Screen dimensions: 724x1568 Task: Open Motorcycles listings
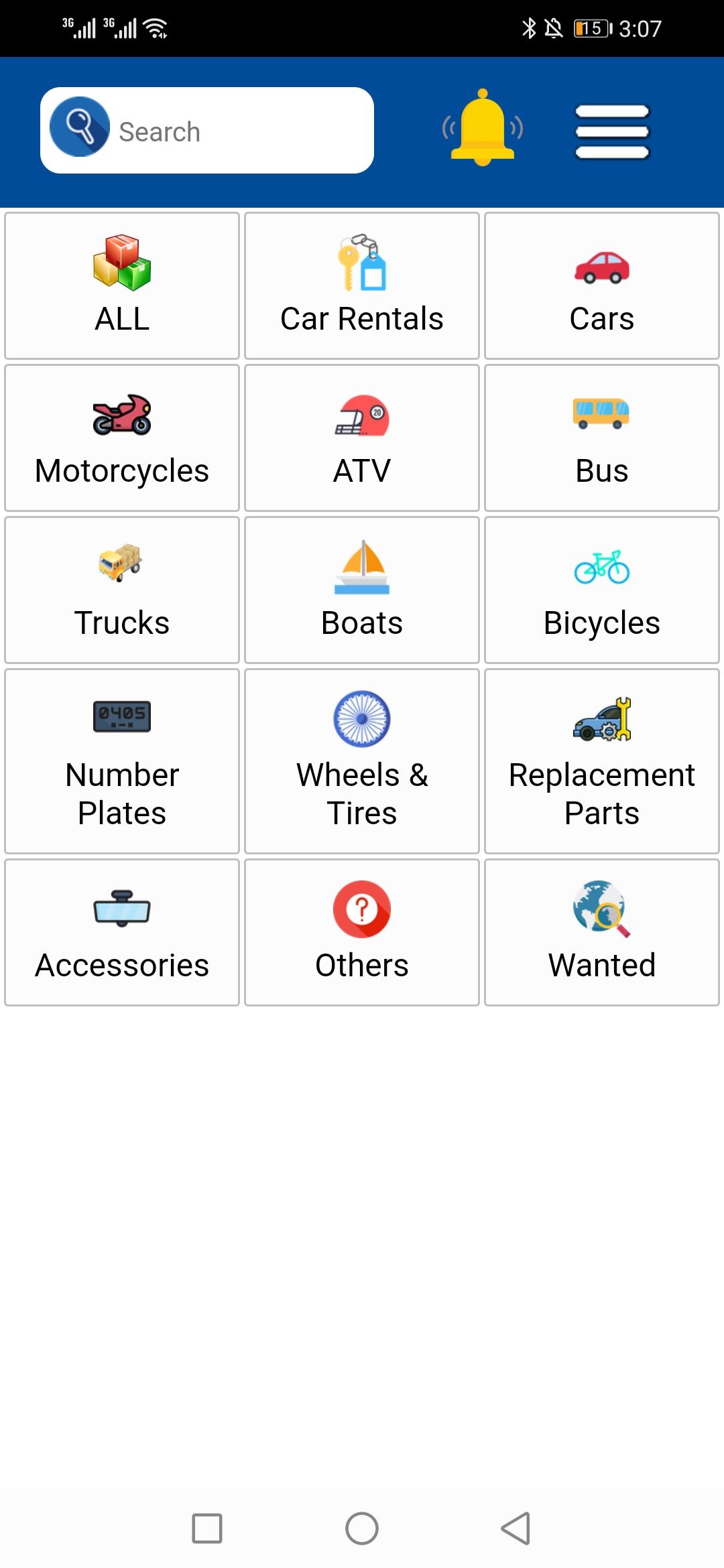tap(122, 438)
